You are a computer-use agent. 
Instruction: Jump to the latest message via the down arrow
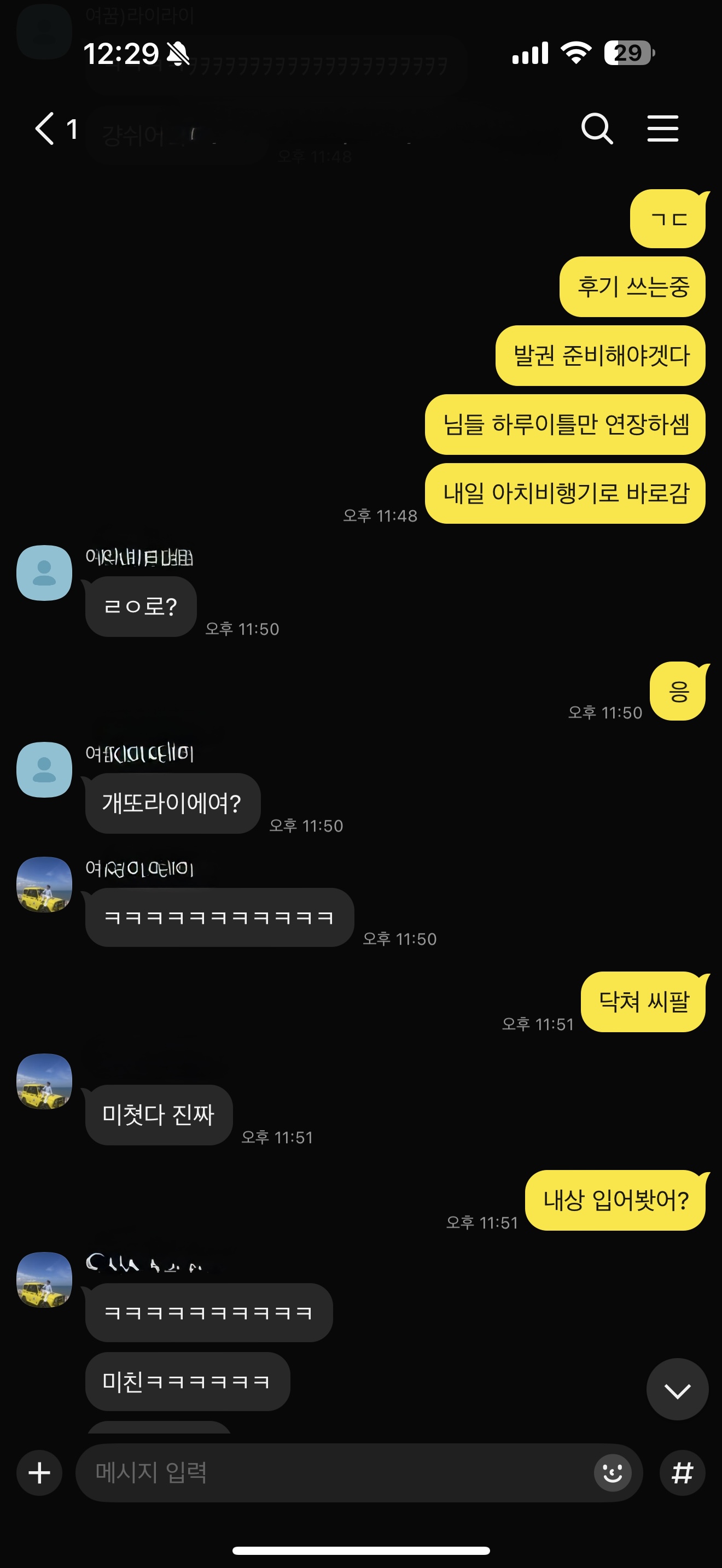point(677,1390)
